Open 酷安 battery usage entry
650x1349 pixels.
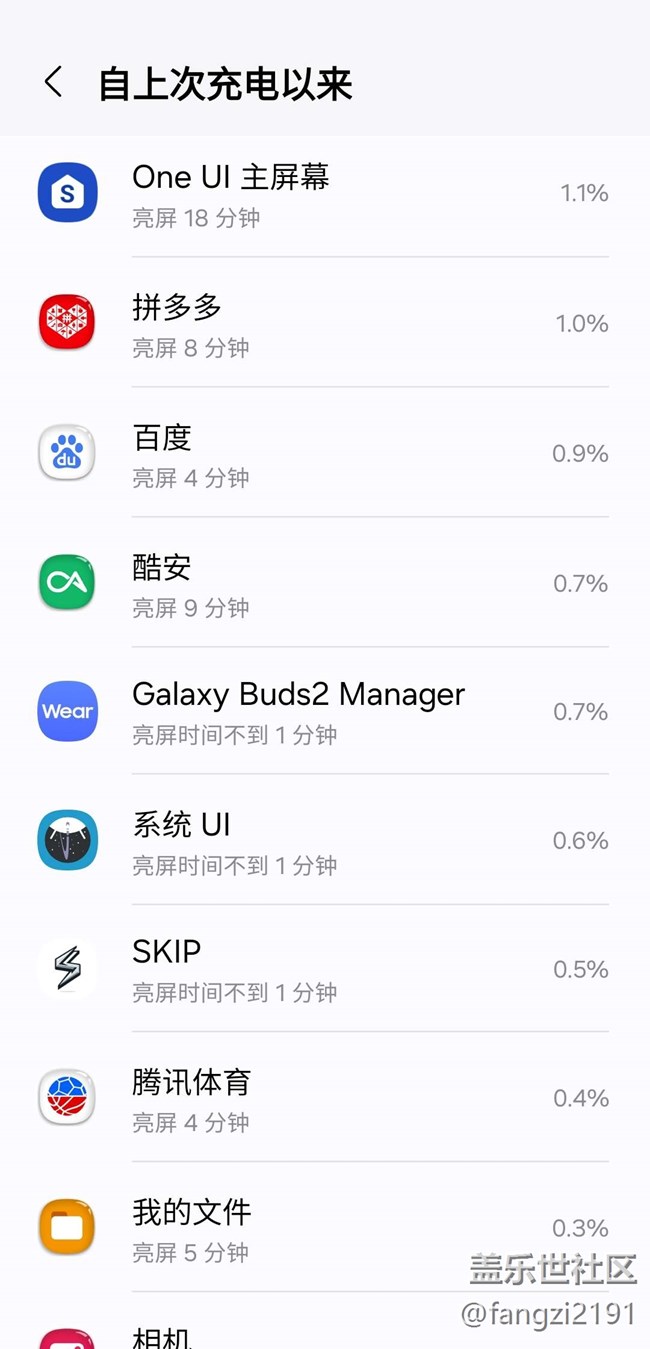(325, 583)
